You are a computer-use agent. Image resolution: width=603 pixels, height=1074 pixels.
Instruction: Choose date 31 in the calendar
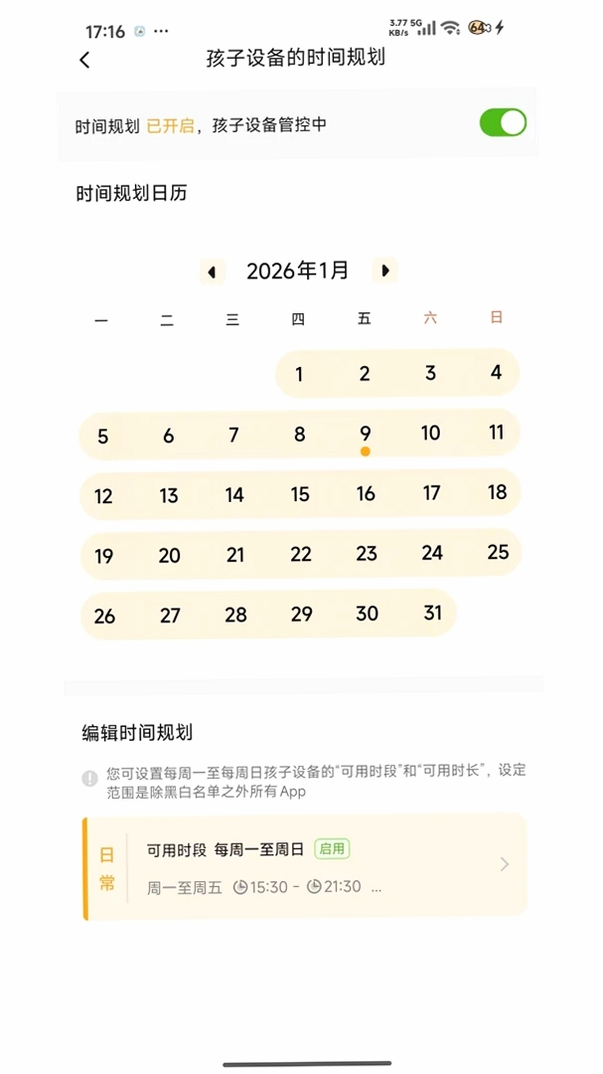pyautogui.click(x=432, y=612)
